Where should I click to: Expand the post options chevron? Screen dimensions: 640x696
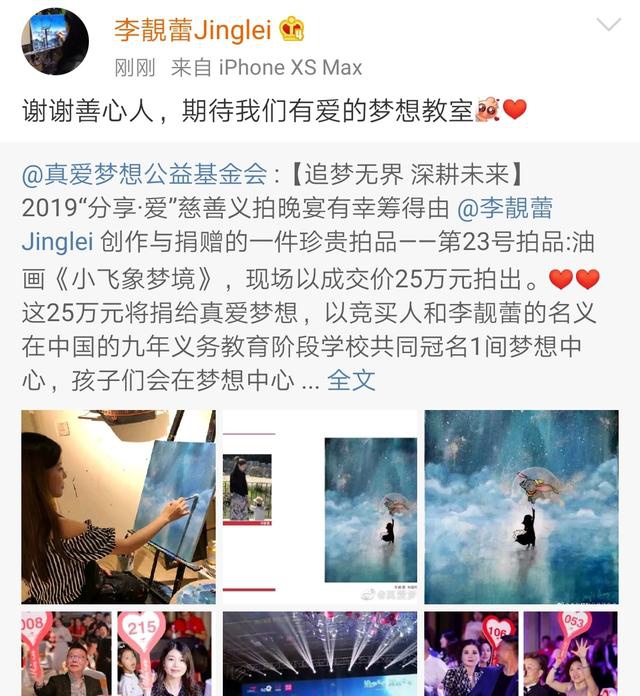click(x=609, y=26)
